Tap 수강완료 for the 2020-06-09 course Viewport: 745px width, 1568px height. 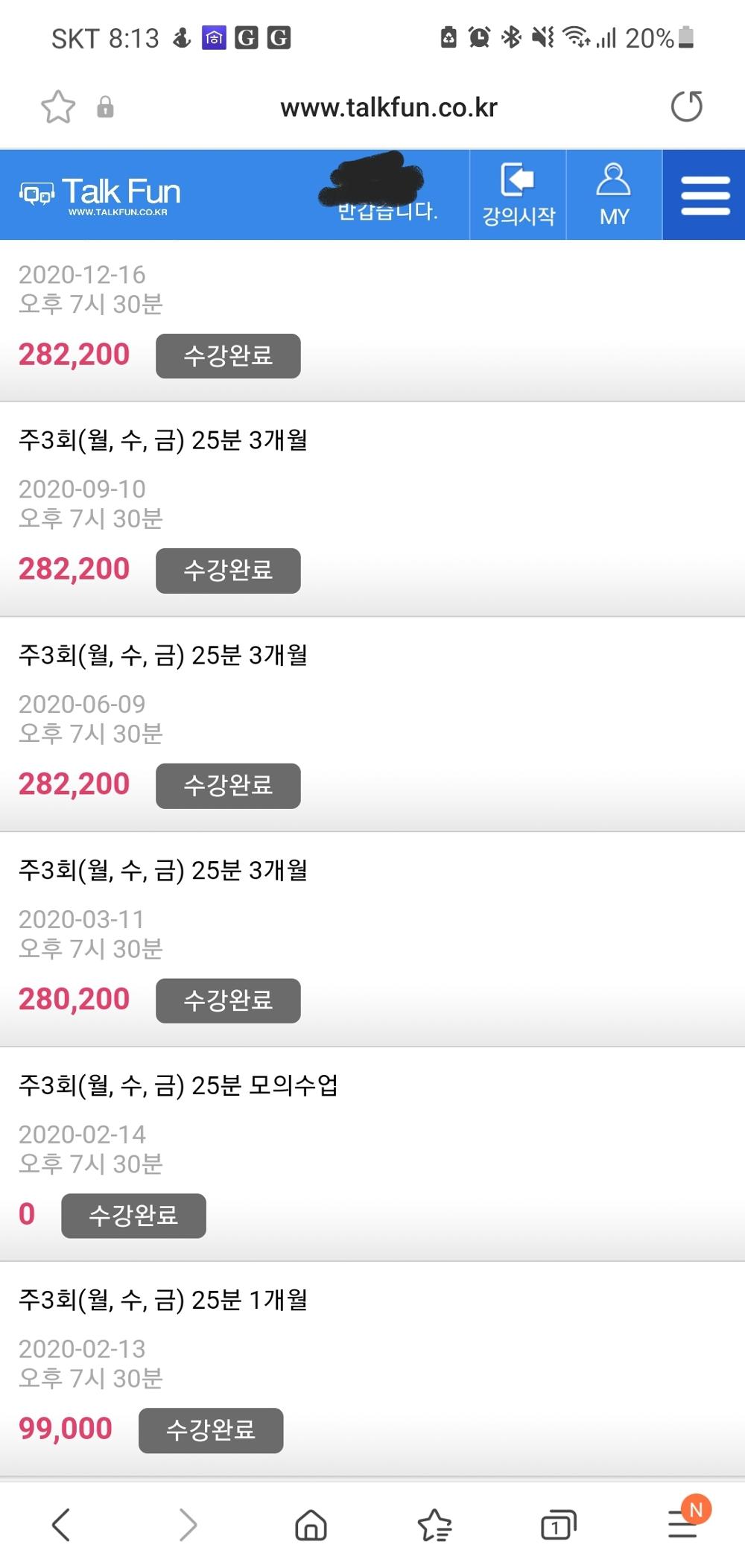pos(228,785)
